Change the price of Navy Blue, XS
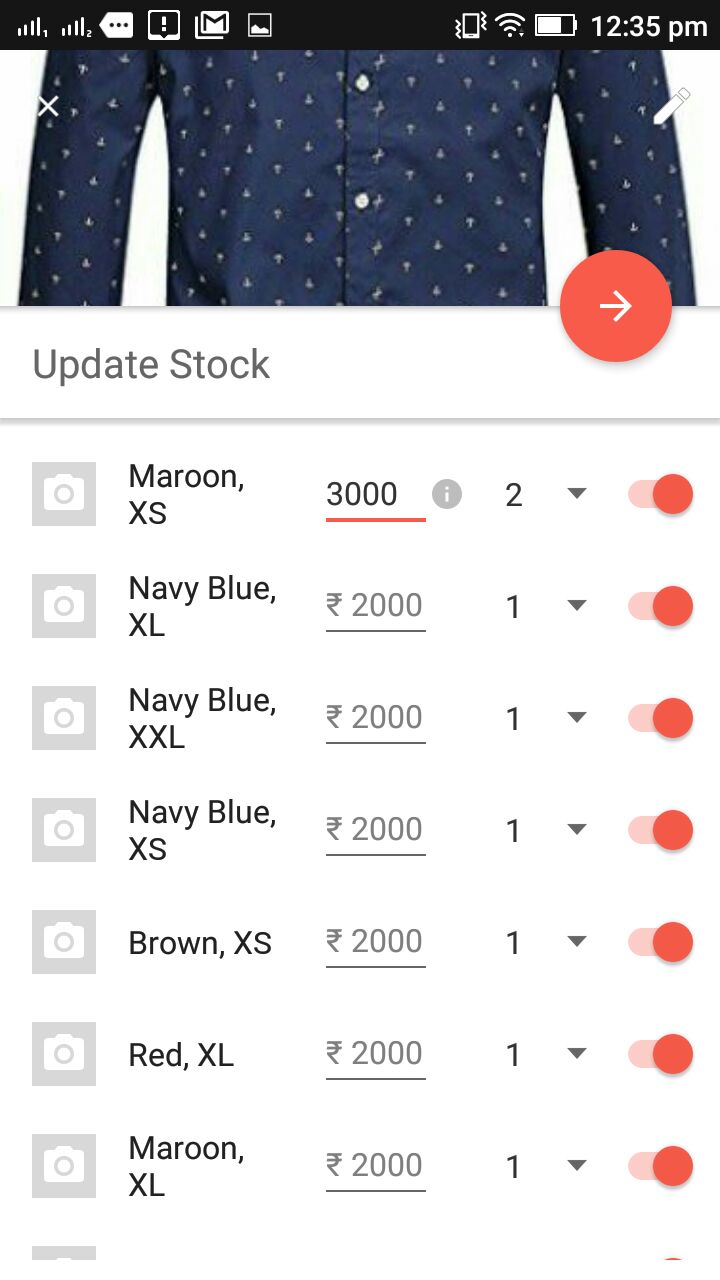 (x=376, y=830)
